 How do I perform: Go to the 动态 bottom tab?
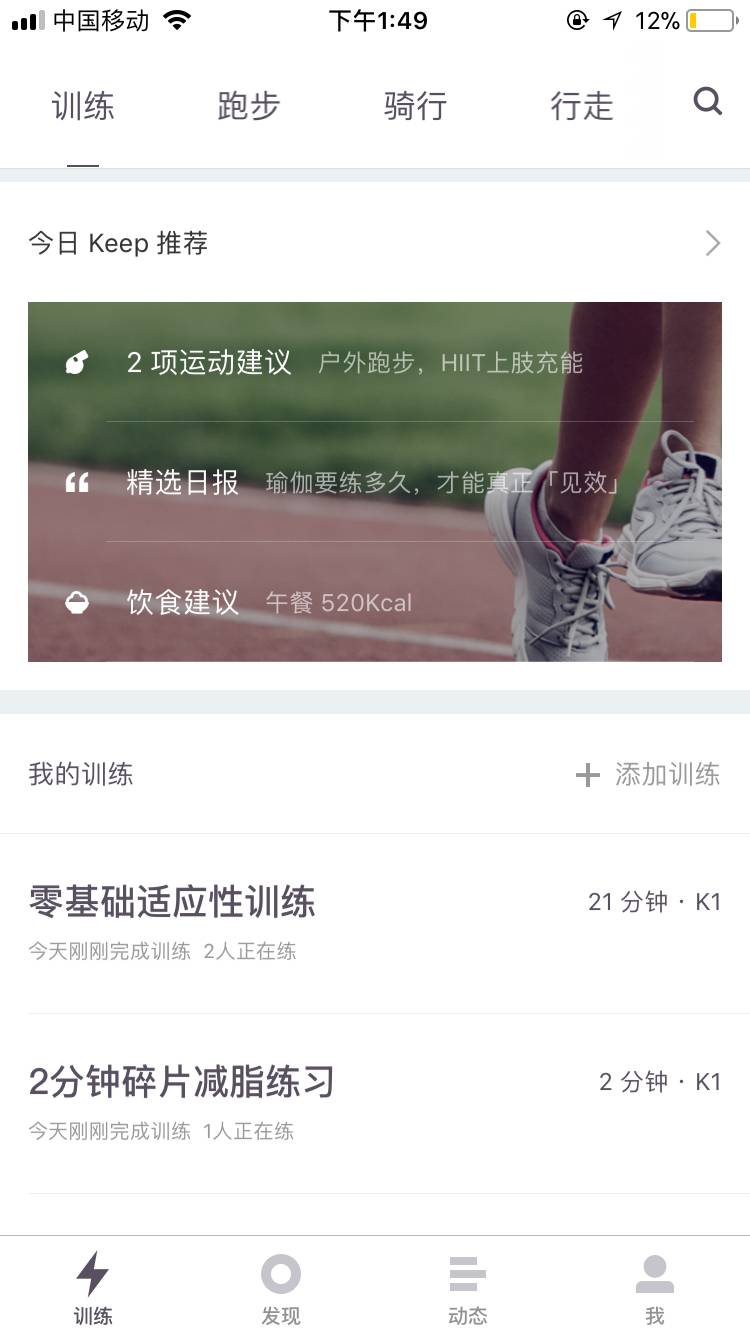pos(467,1288)
